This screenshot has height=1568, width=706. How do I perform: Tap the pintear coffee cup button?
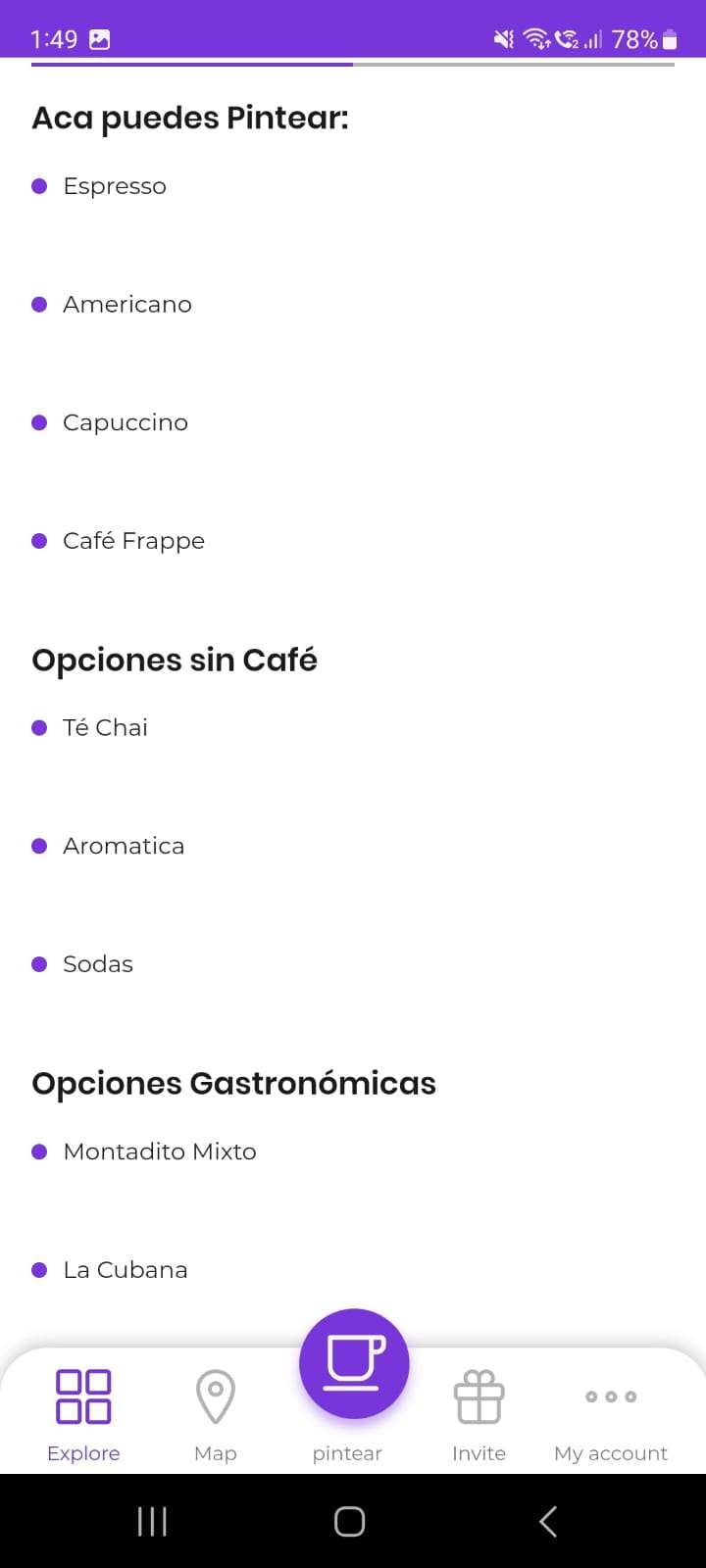[x=353, y=1363]
